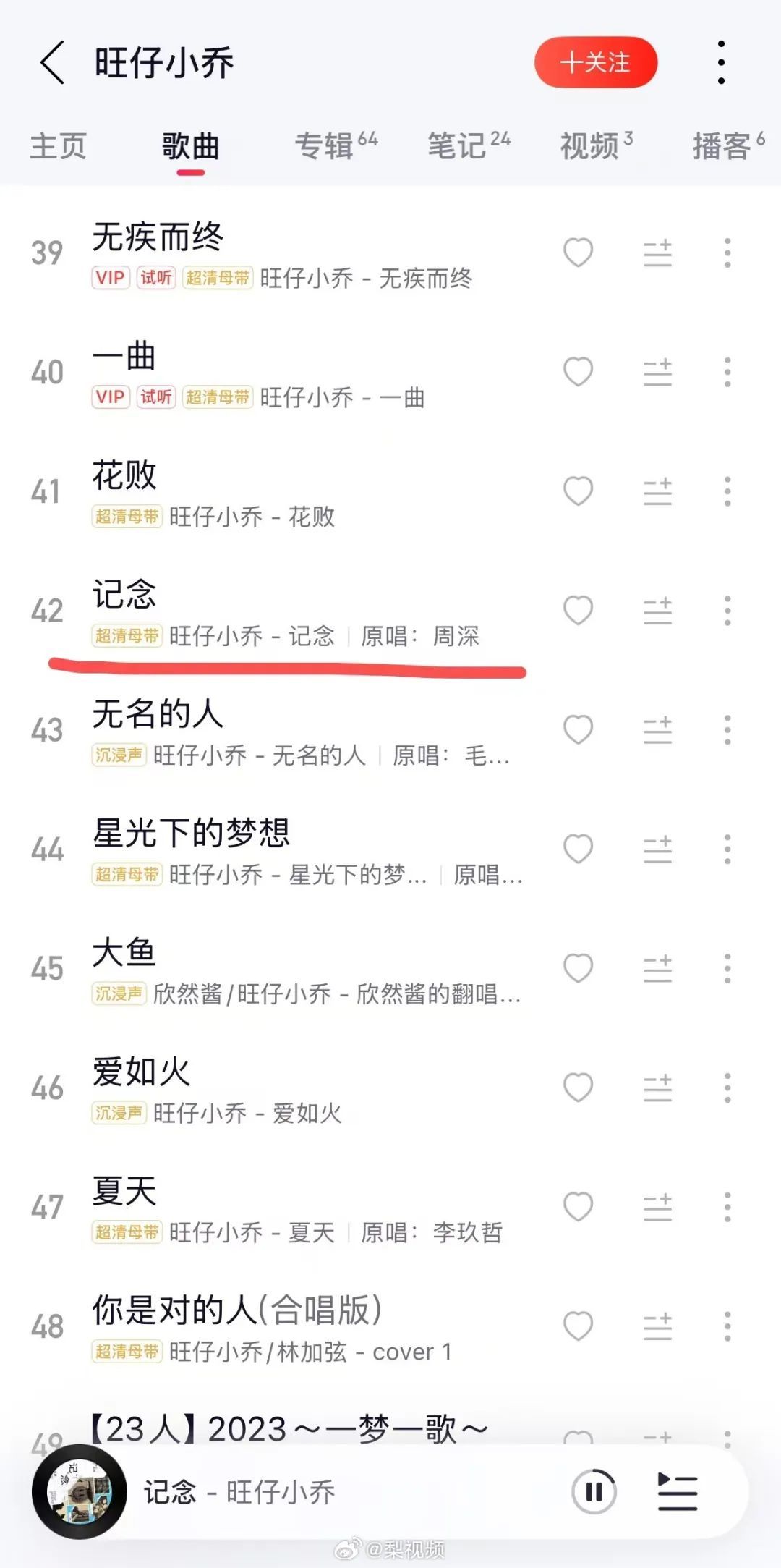
Task: Switch to the 主页 tab
Action: [x=58, y=146]
